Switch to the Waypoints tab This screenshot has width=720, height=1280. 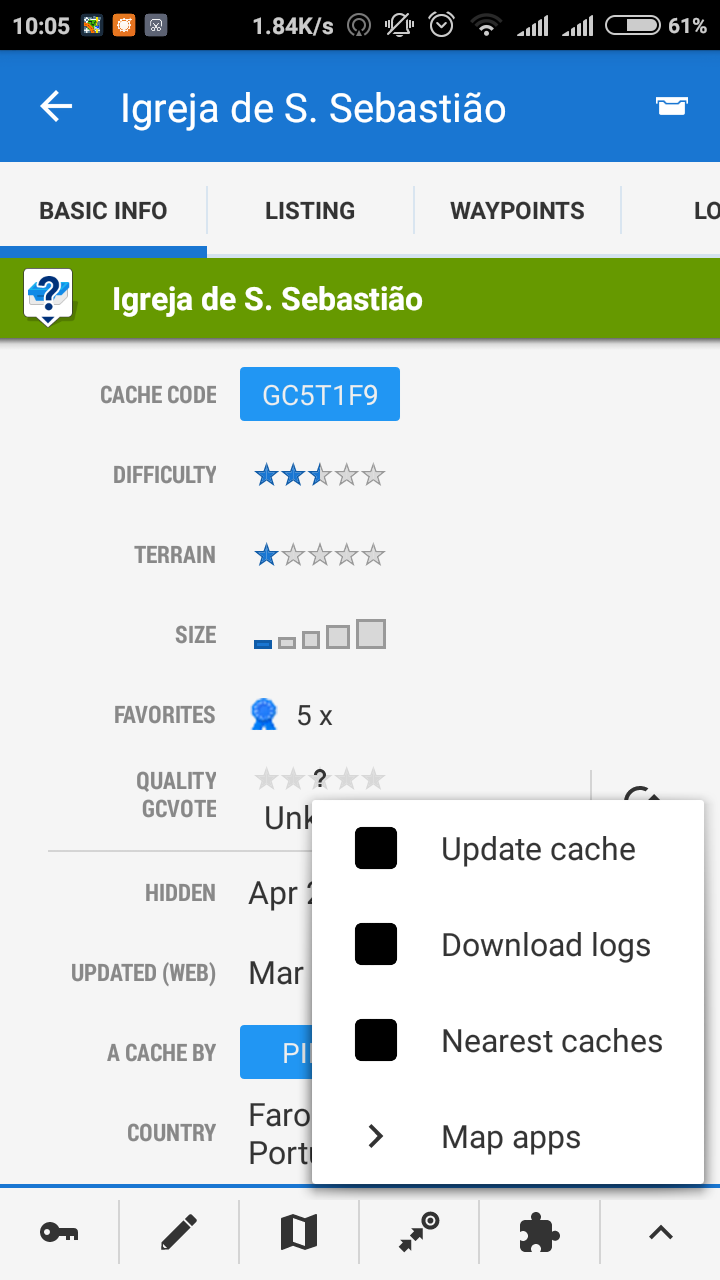(517, 211)
